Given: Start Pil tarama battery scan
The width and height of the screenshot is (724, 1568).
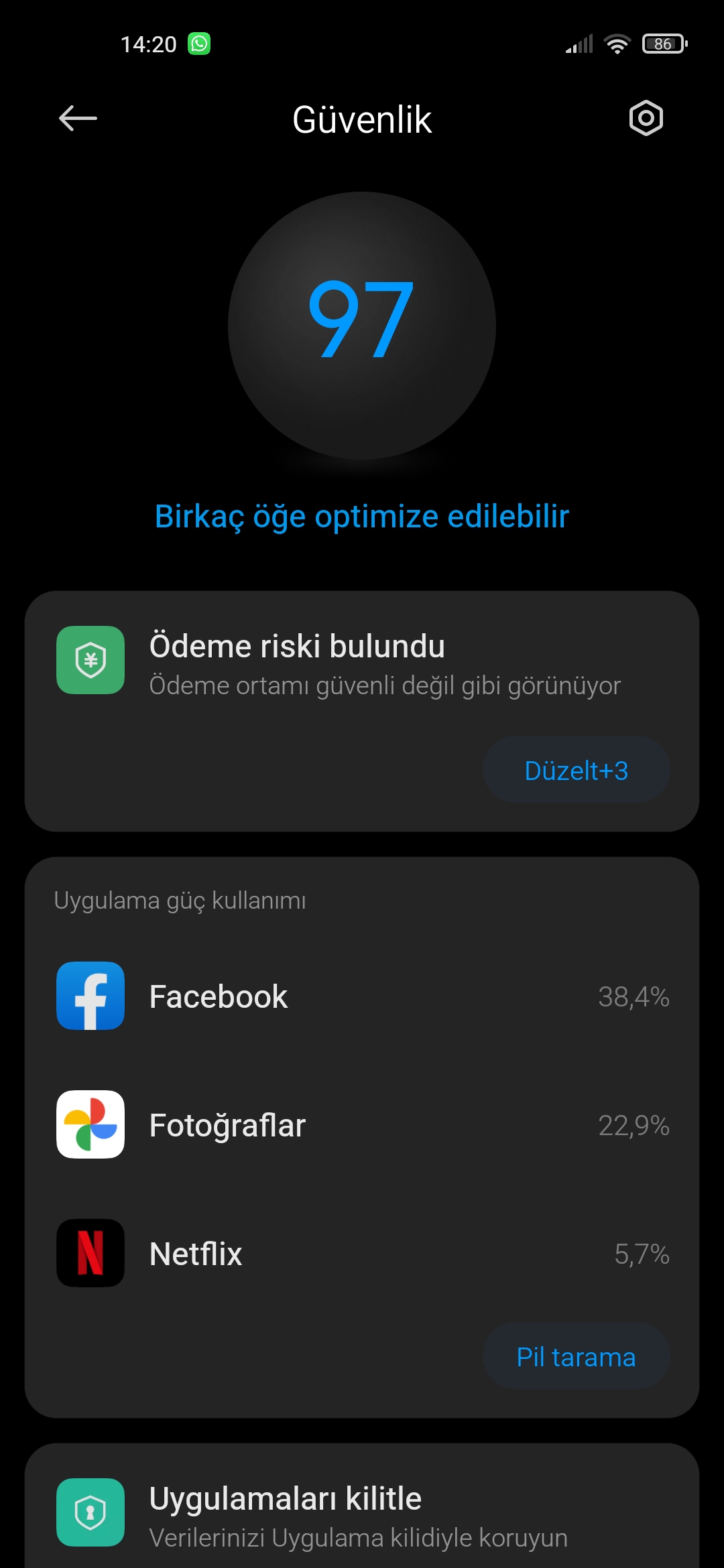Looking at the screenshot, I should [x=576, y=1357].
